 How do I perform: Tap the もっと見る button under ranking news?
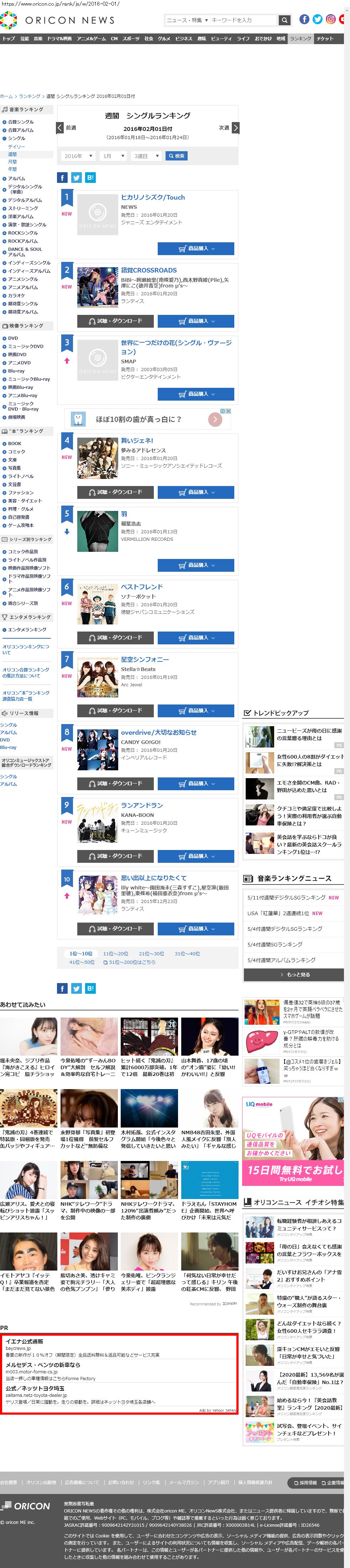tap(294, 975)
